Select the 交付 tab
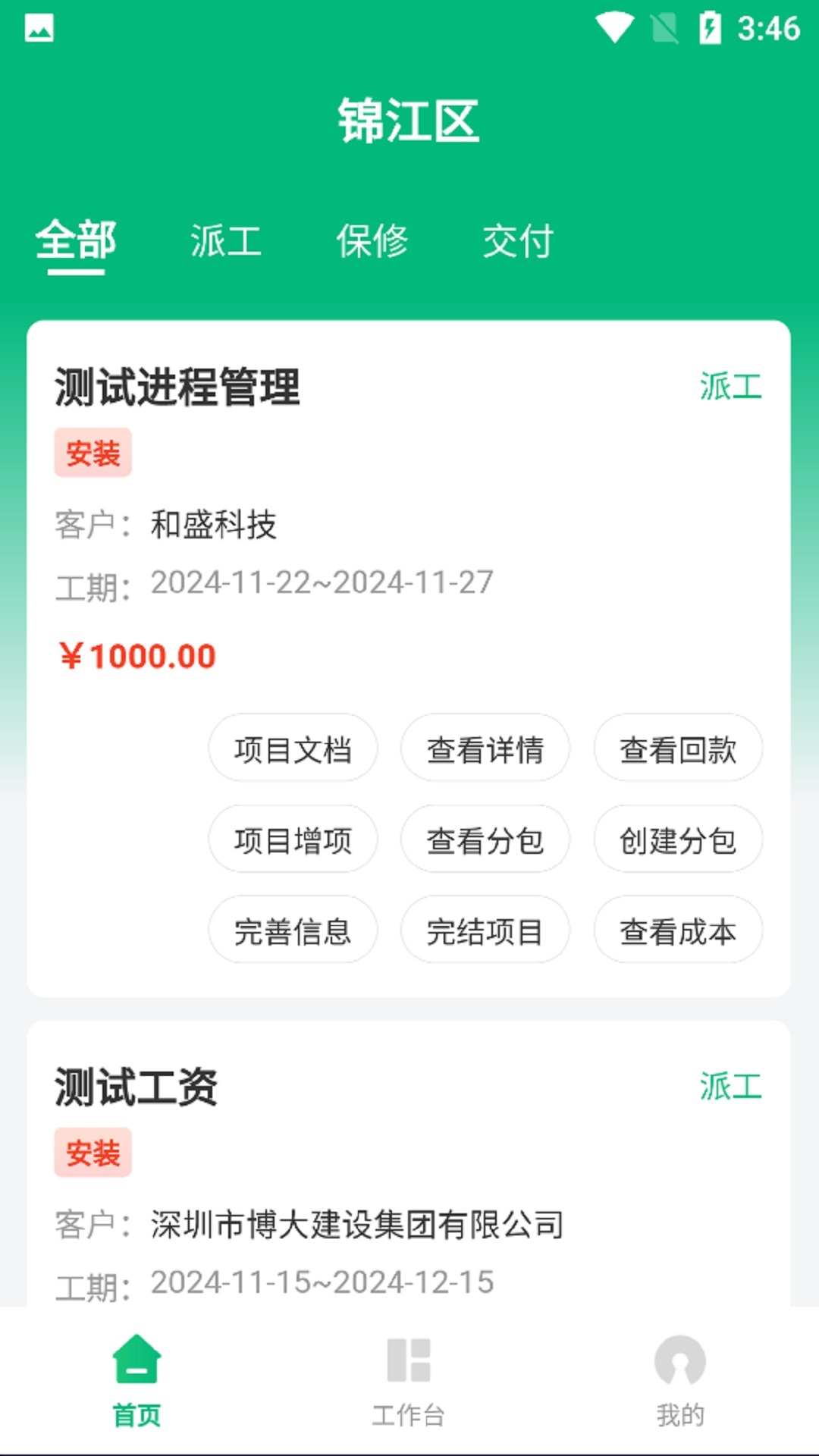This screenshot has height=1456, width=819. [518, 241]
